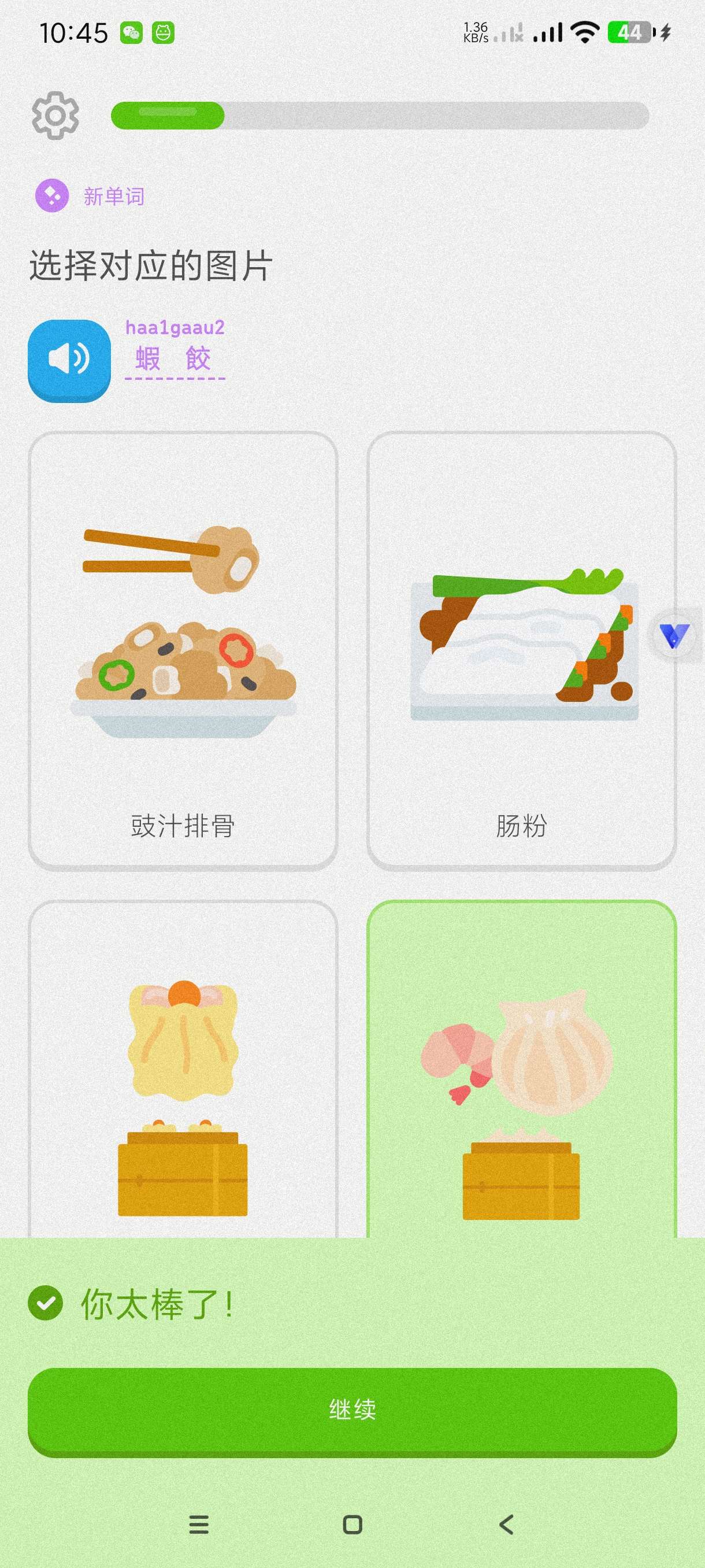Tap the underlined word 蝦餃 for hint
Image resolution: width=705 pixels, height=1568 pixels.
[x=174, y=358]
